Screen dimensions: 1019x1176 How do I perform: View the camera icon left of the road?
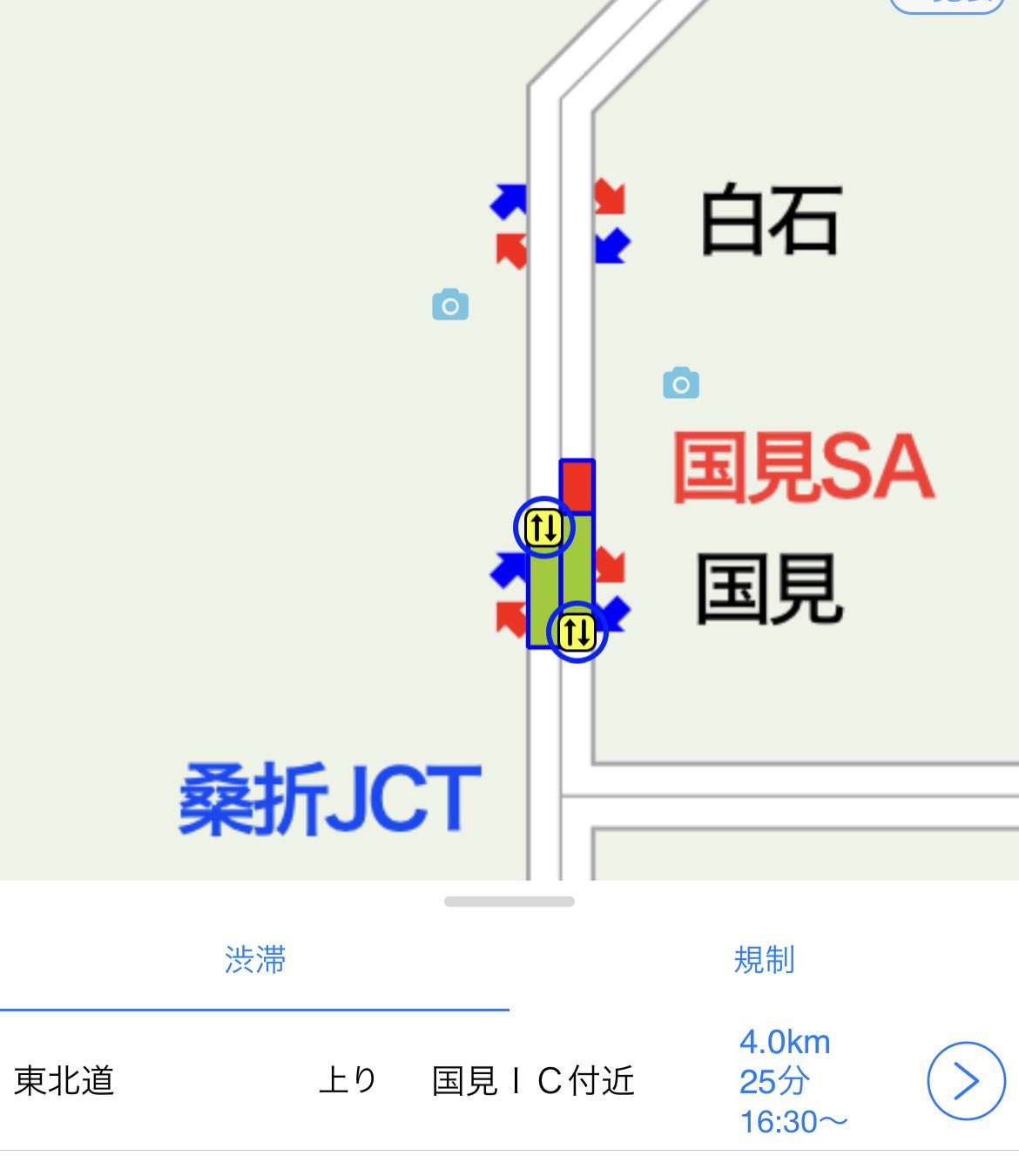(450, 305)
